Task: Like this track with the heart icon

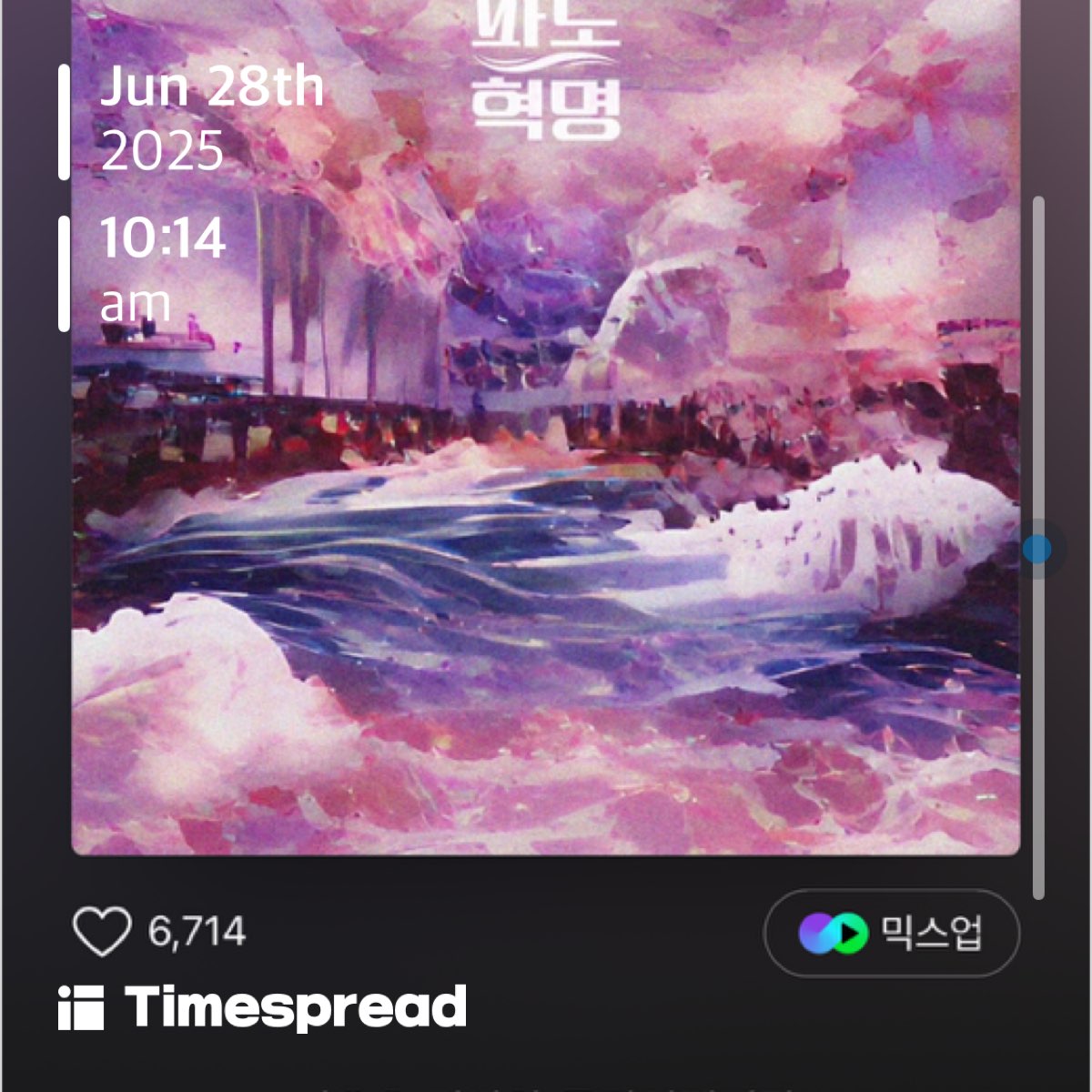Action: pos(101,932)
